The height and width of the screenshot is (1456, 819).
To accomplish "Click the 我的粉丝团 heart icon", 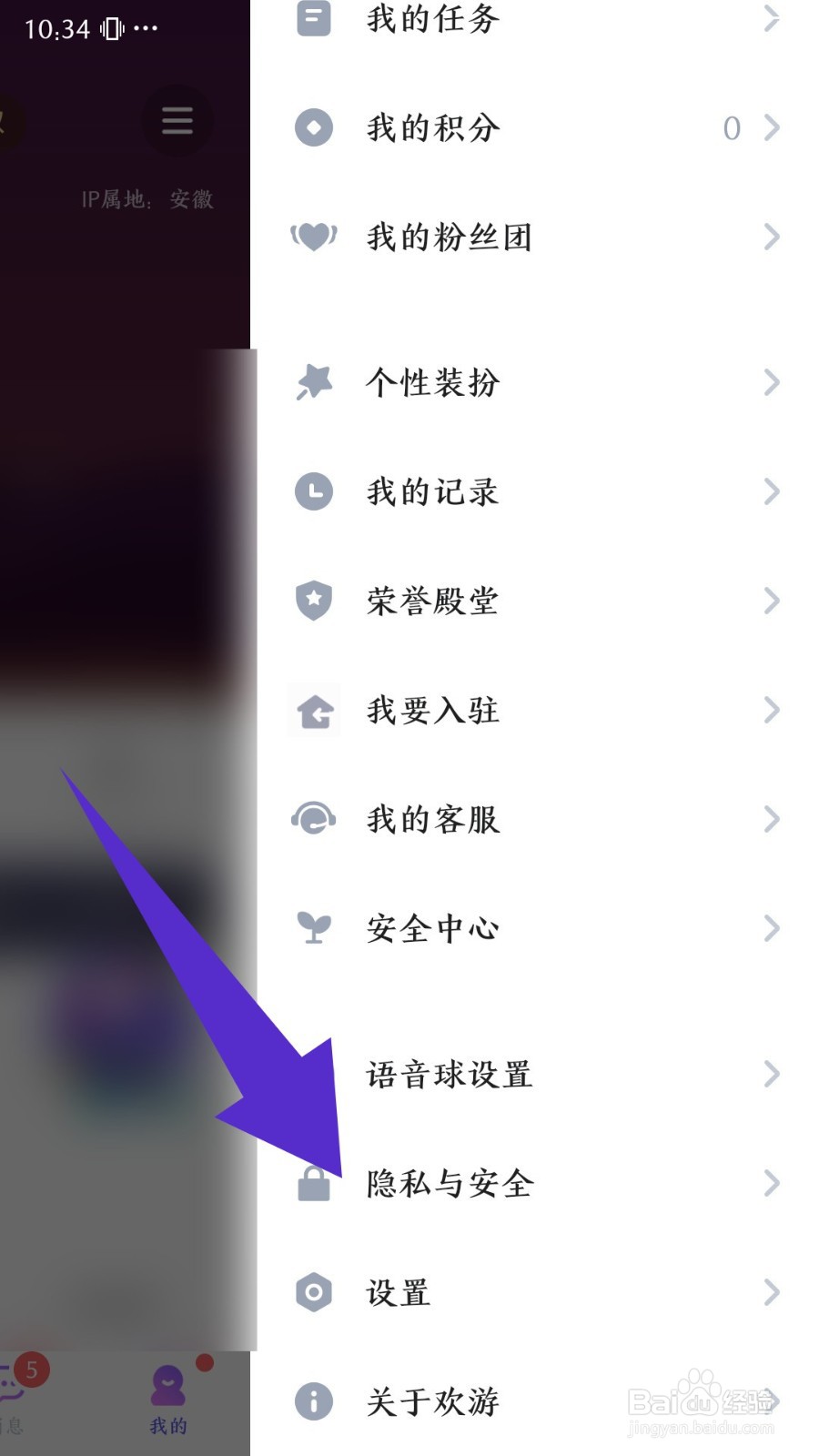I will (x=313, y=238).
